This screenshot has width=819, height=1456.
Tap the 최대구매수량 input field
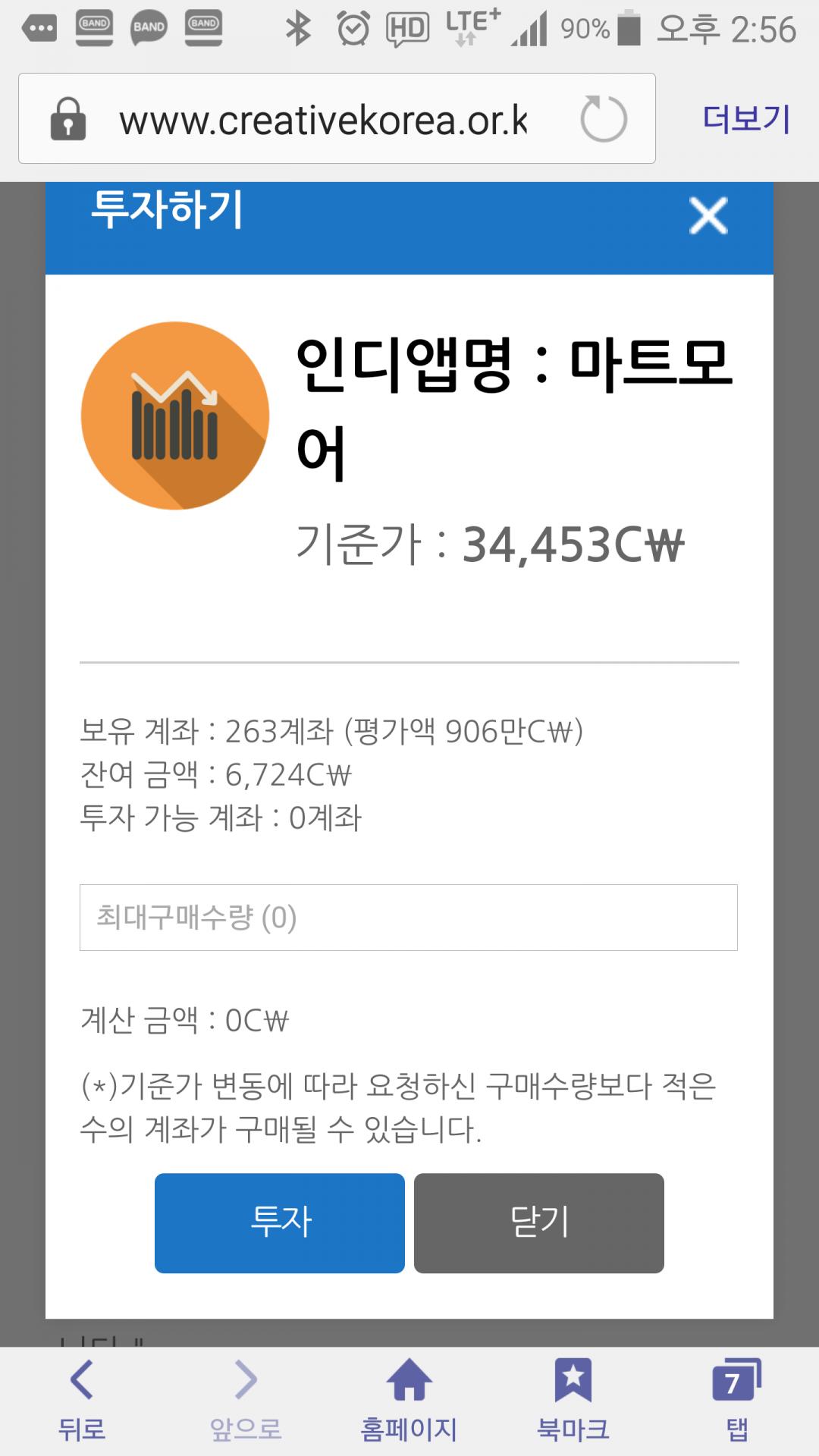click(x=408, y=918)
